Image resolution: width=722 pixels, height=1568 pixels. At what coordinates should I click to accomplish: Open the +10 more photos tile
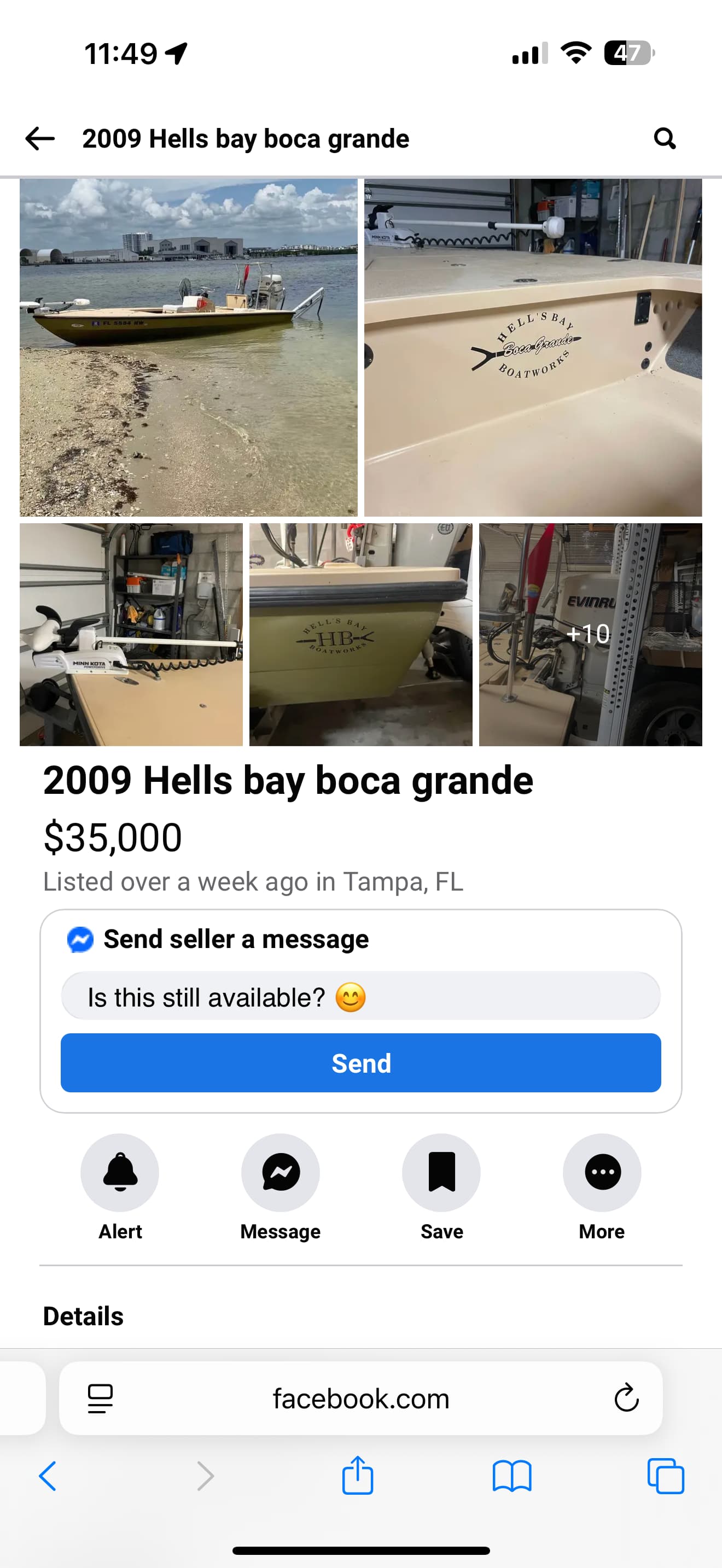pos(590,634)
